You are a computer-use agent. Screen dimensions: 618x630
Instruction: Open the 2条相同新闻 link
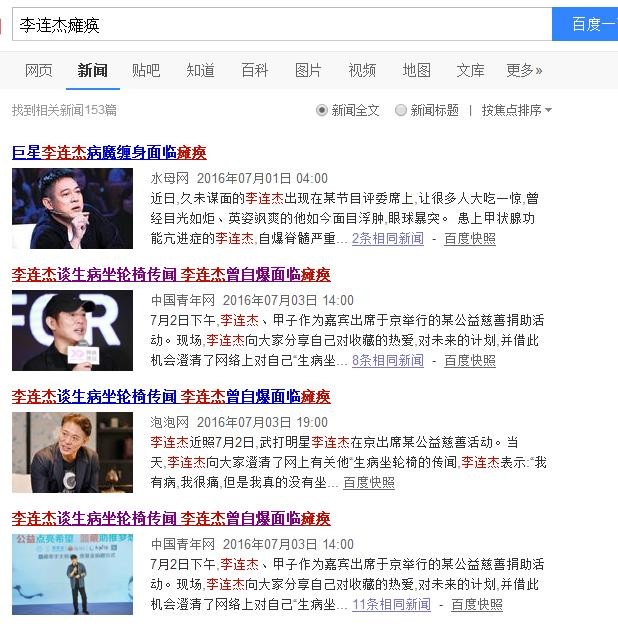[387, 238]
